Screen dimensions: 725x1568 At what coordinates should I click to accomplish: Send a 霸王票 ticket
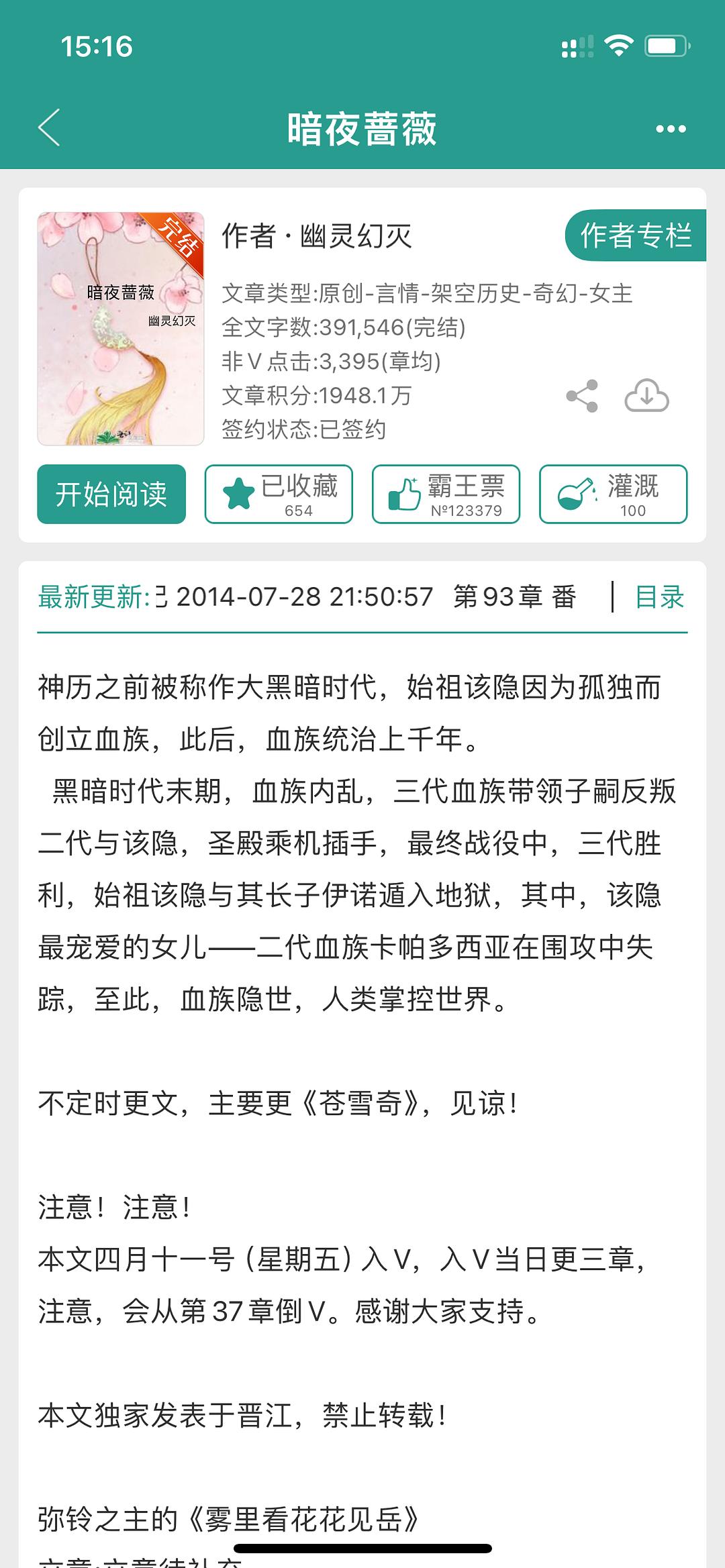(446, 494)
